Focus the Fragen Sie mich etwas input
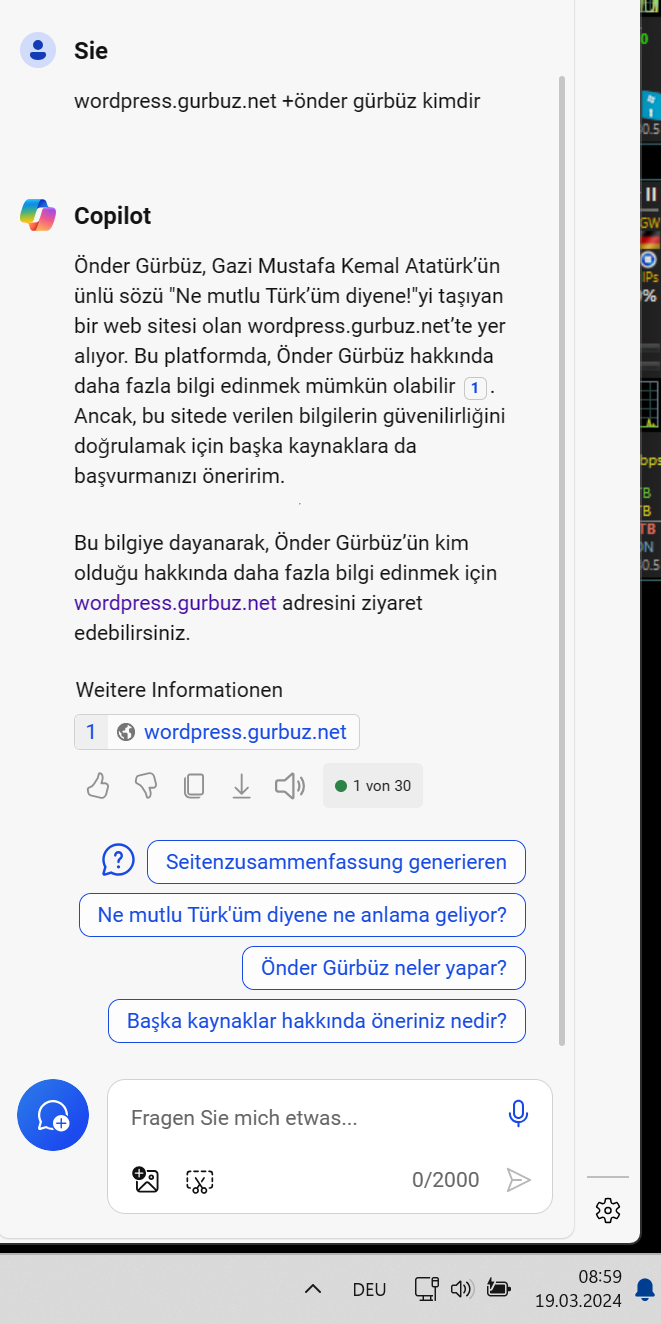 pyautogui.click(x=310, y=1118)
